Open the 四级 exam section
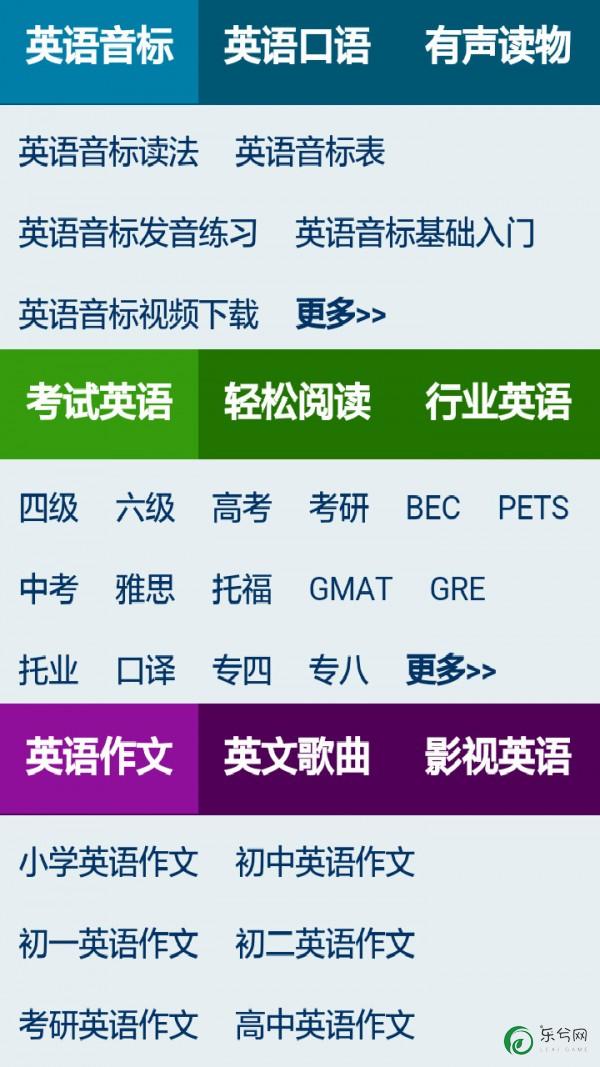The height and width of the screenshot is (1067, 600). (48, 508)
